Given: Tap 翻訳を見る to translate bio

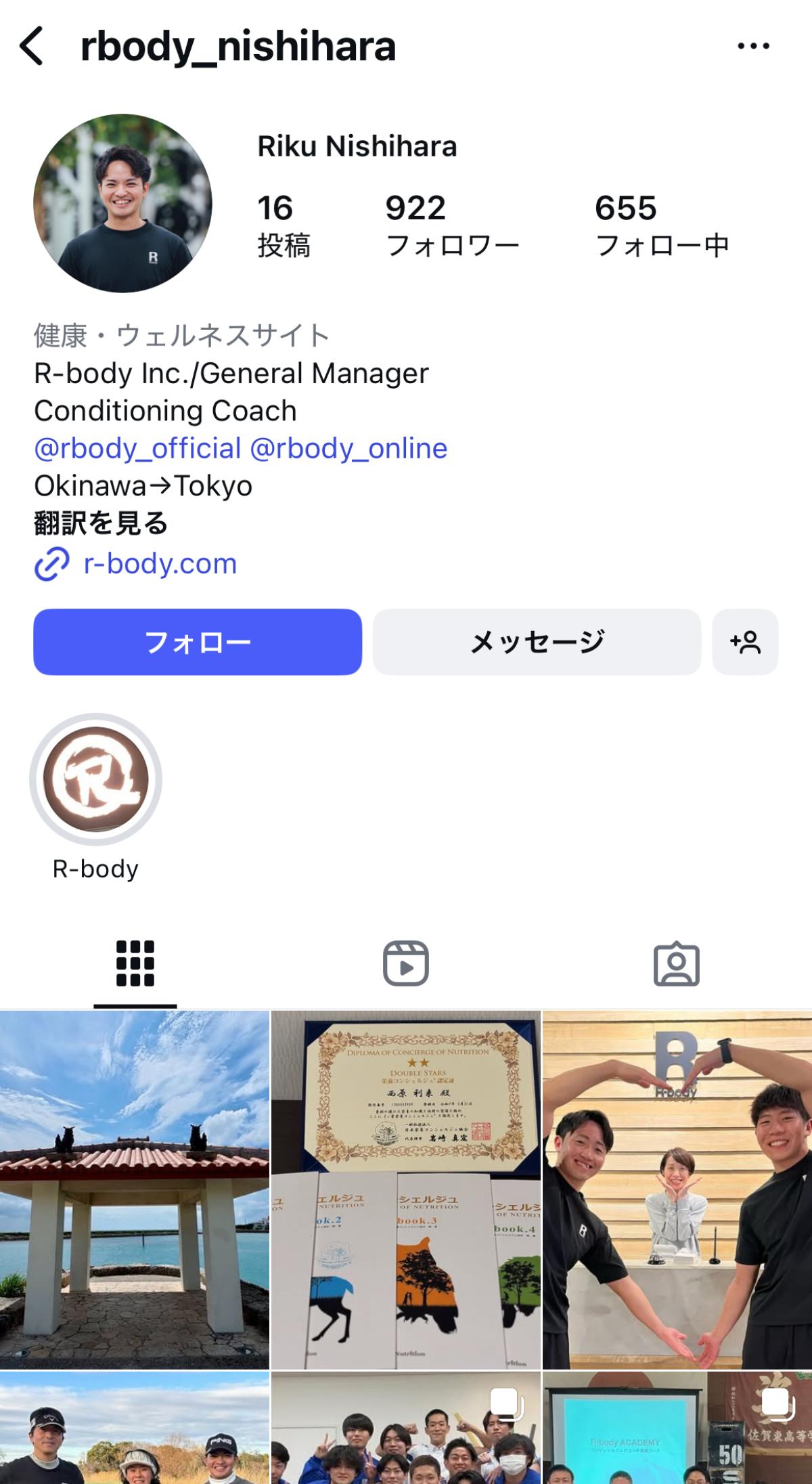Looking at the screenshot, I should pyautogui.click(x=101, y=523).
